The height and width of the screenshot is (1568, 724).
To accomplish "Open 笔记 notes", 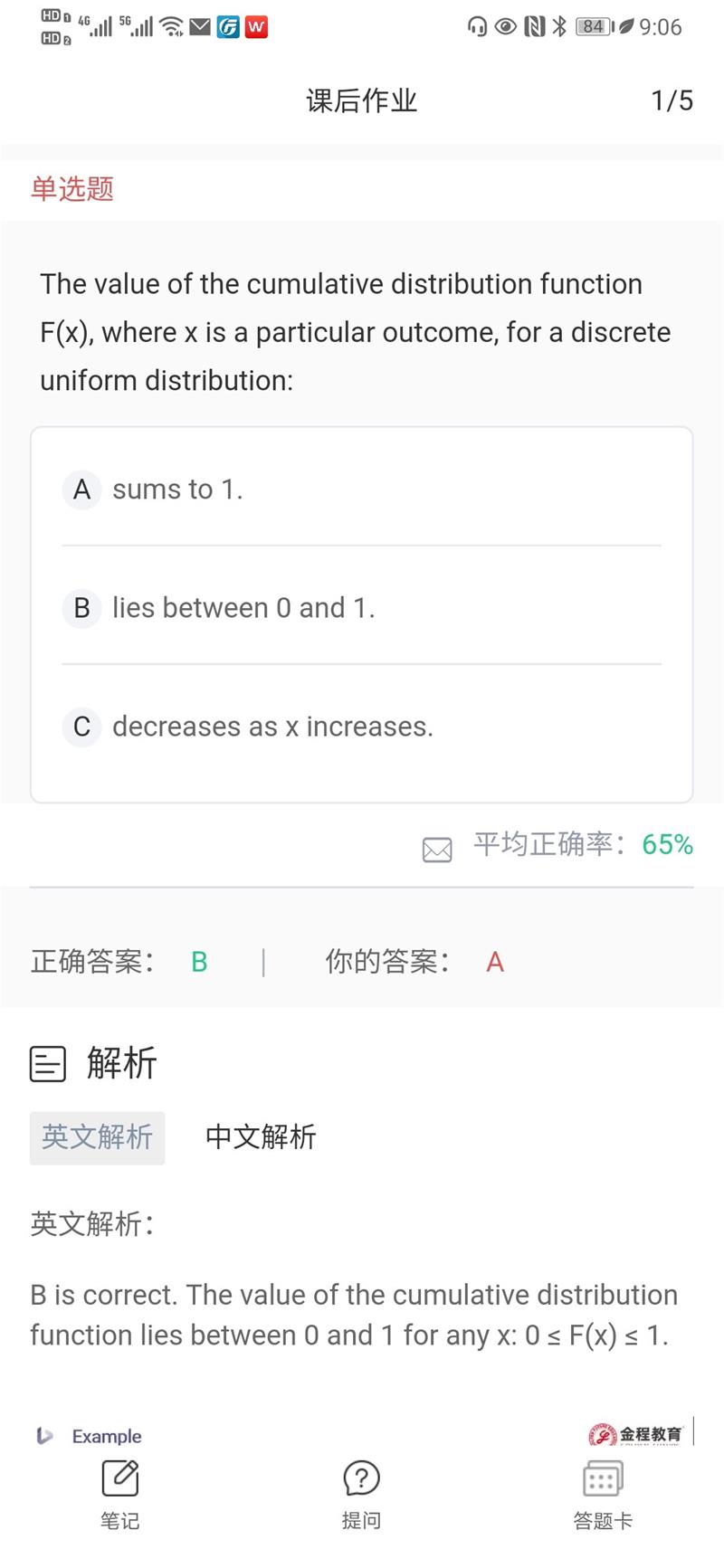I will coord(120,1494).
